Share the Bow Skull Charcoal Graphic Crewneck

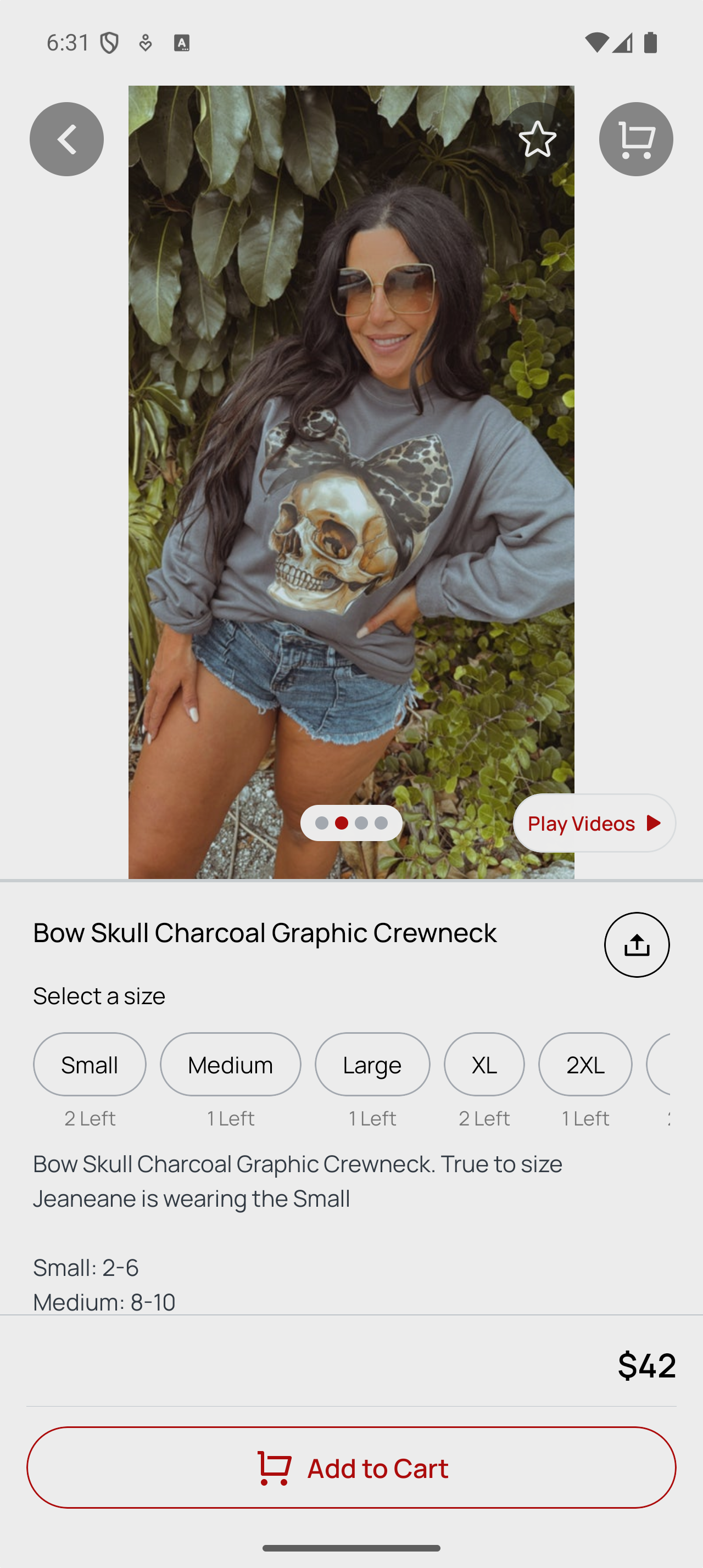[x=636, y=945]
